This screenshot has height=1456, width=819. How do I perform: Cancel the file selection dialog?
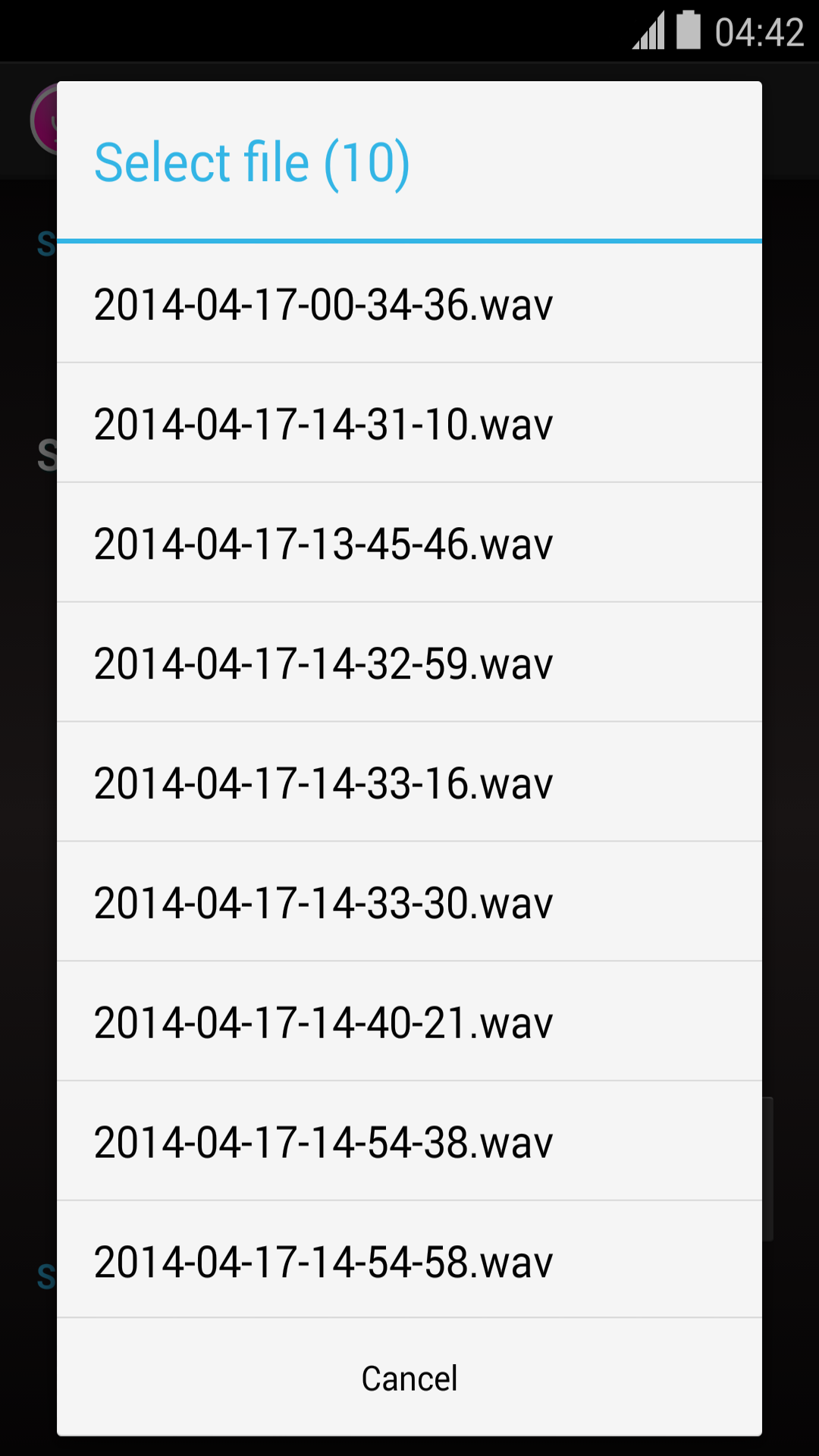[x=409, y=1377]
